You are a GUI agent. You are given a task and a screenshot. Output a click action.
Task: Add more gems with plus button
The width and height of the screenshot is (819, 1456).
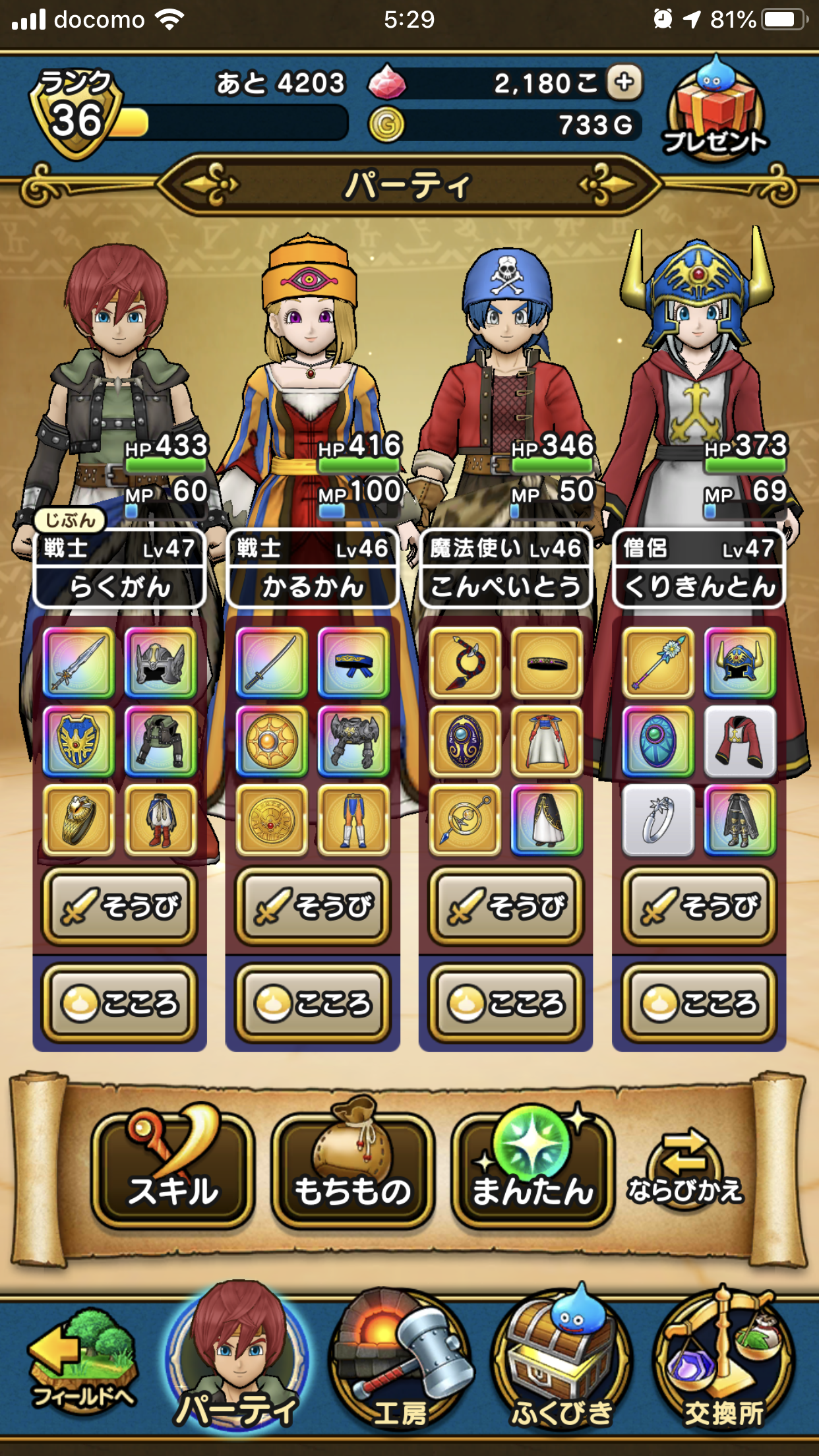click(x=624, y=82)
